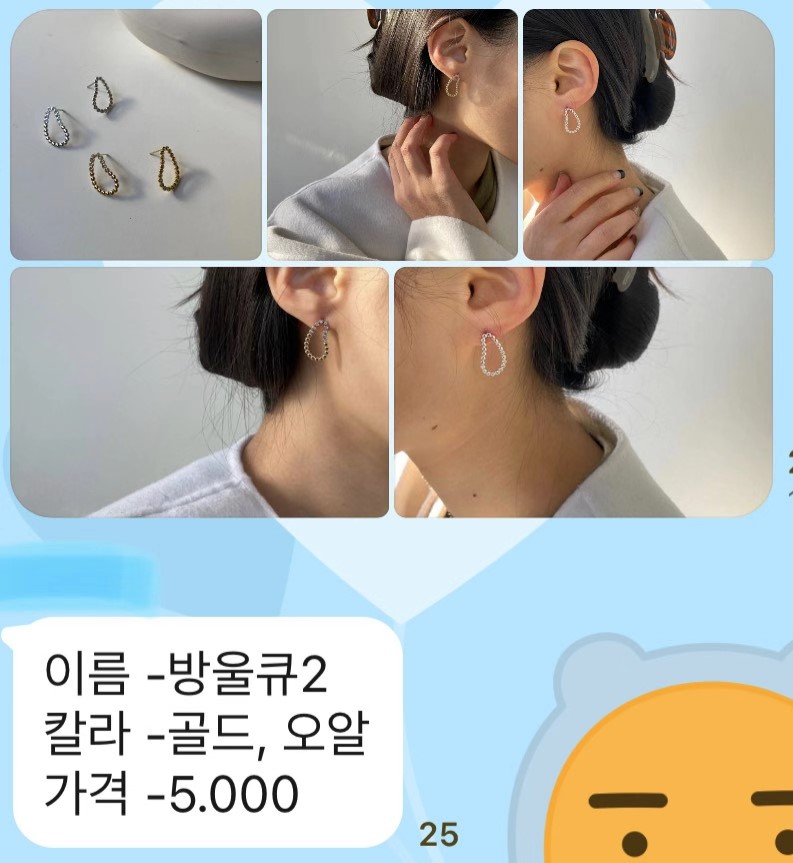Enlarge the side-view photo of the dark beaded earring
Image resolution: width=793 pixels, height=863 pixels.
[x=199, y=392]
